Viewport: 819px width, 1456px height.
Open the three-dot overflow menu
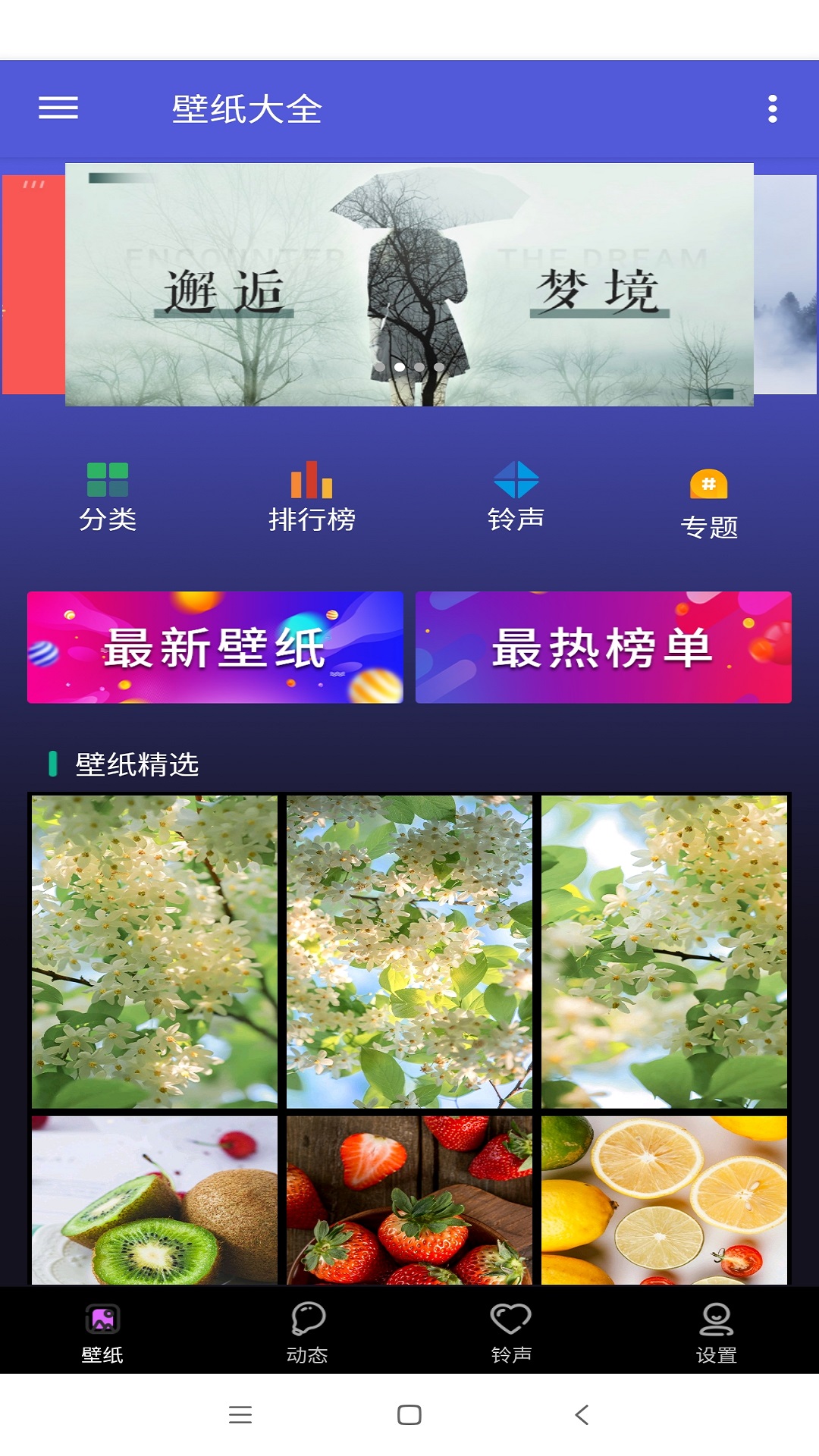[773, 109]
